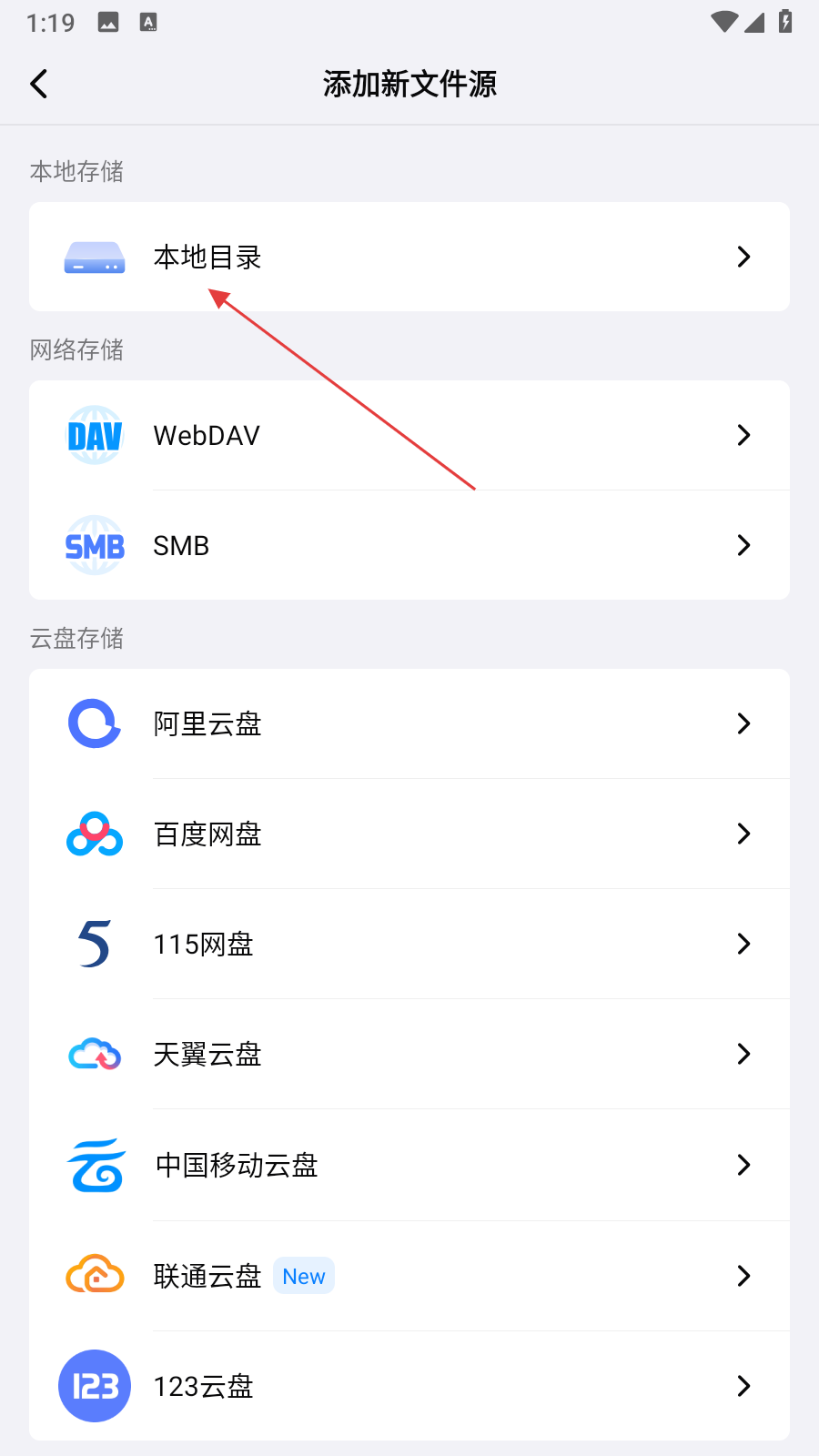Open 联通云盘 marked New
819x1456 pixels.
point(409,1276)
